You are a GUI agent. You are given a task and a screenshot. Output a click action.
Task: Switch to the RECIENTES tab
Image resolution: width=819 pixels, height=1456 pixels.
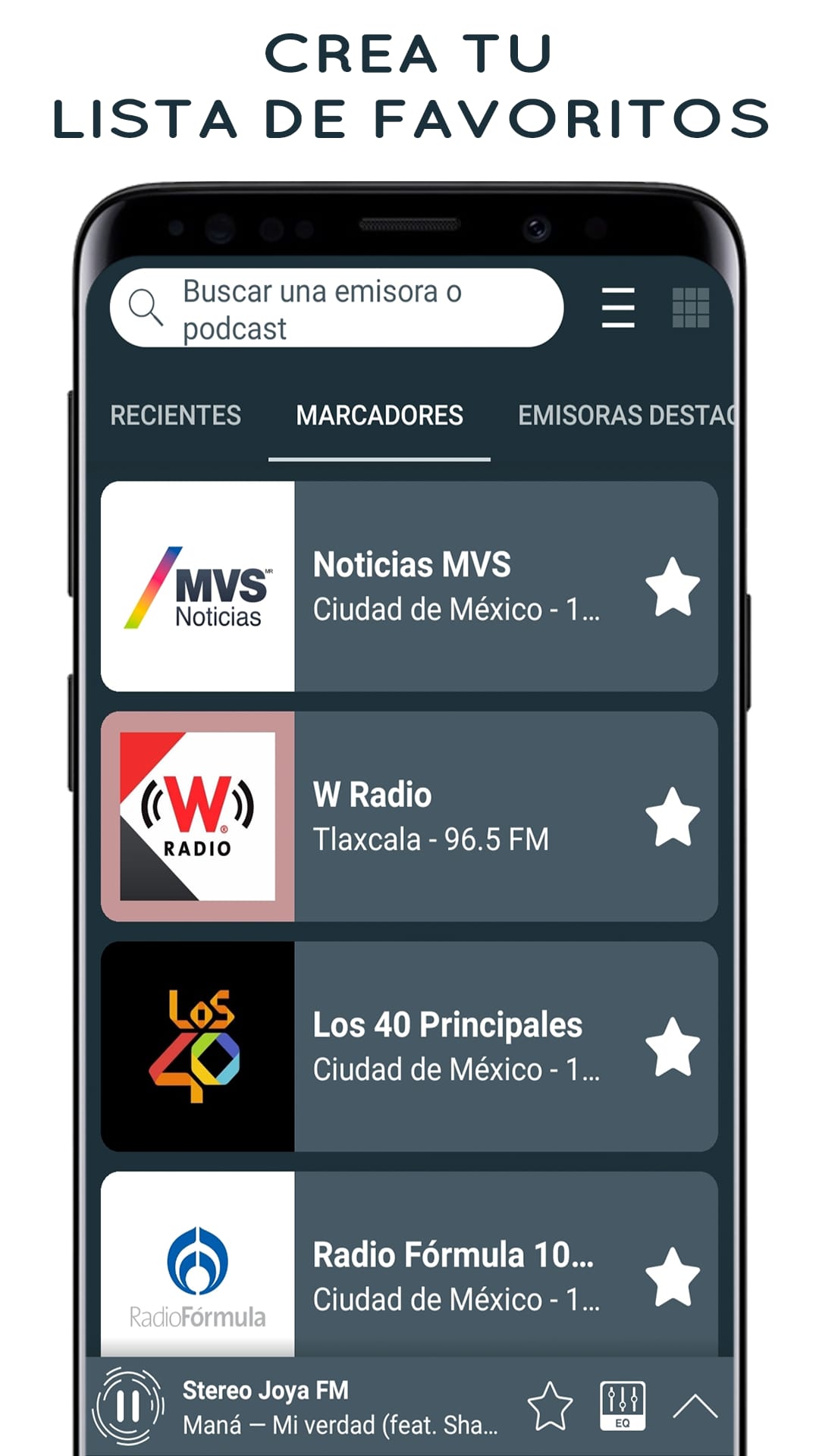[x=176, y=416]
